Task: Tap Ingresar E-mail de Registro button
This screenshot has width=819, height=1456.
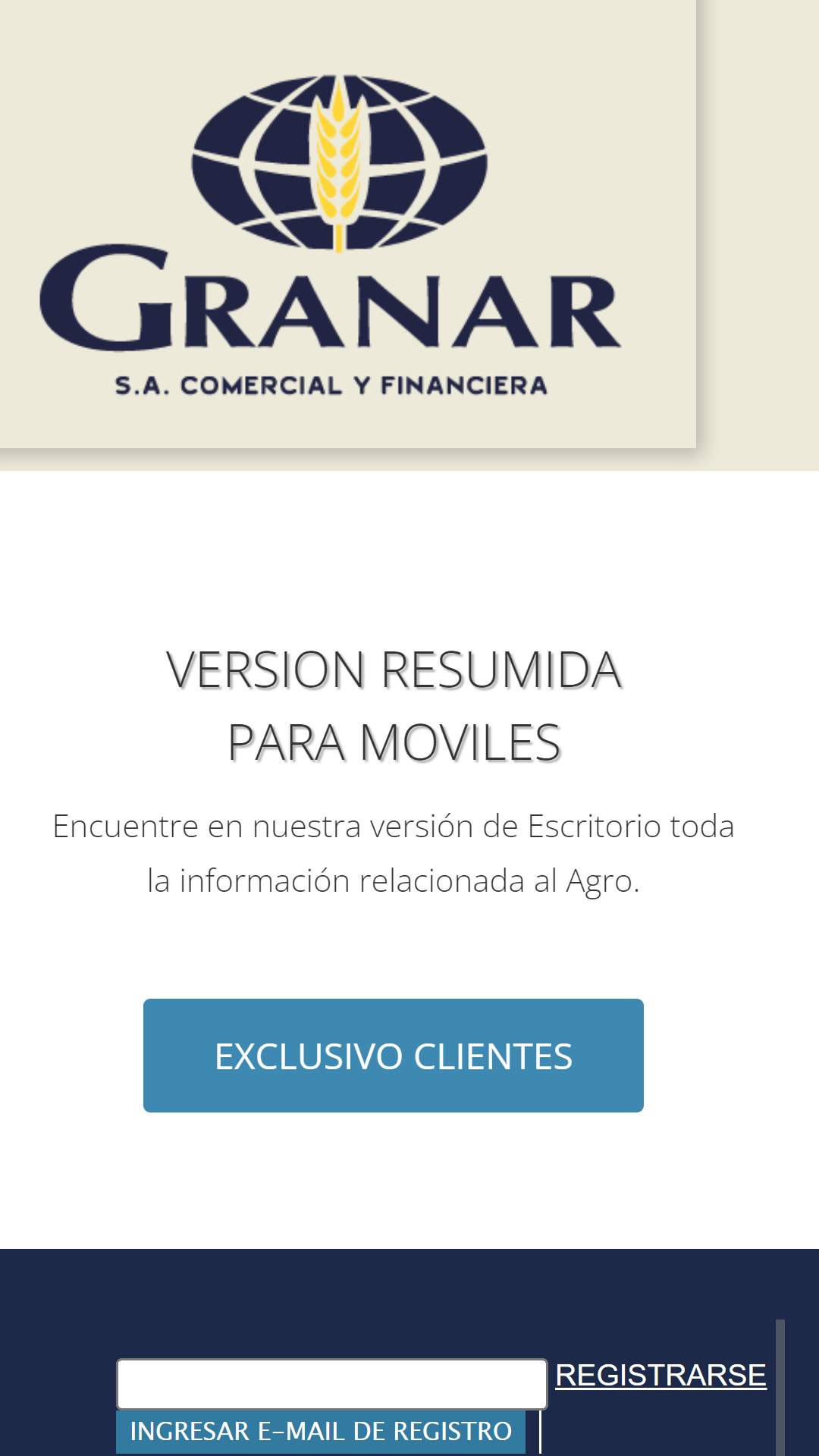Action: click(x=321, y=1431)
